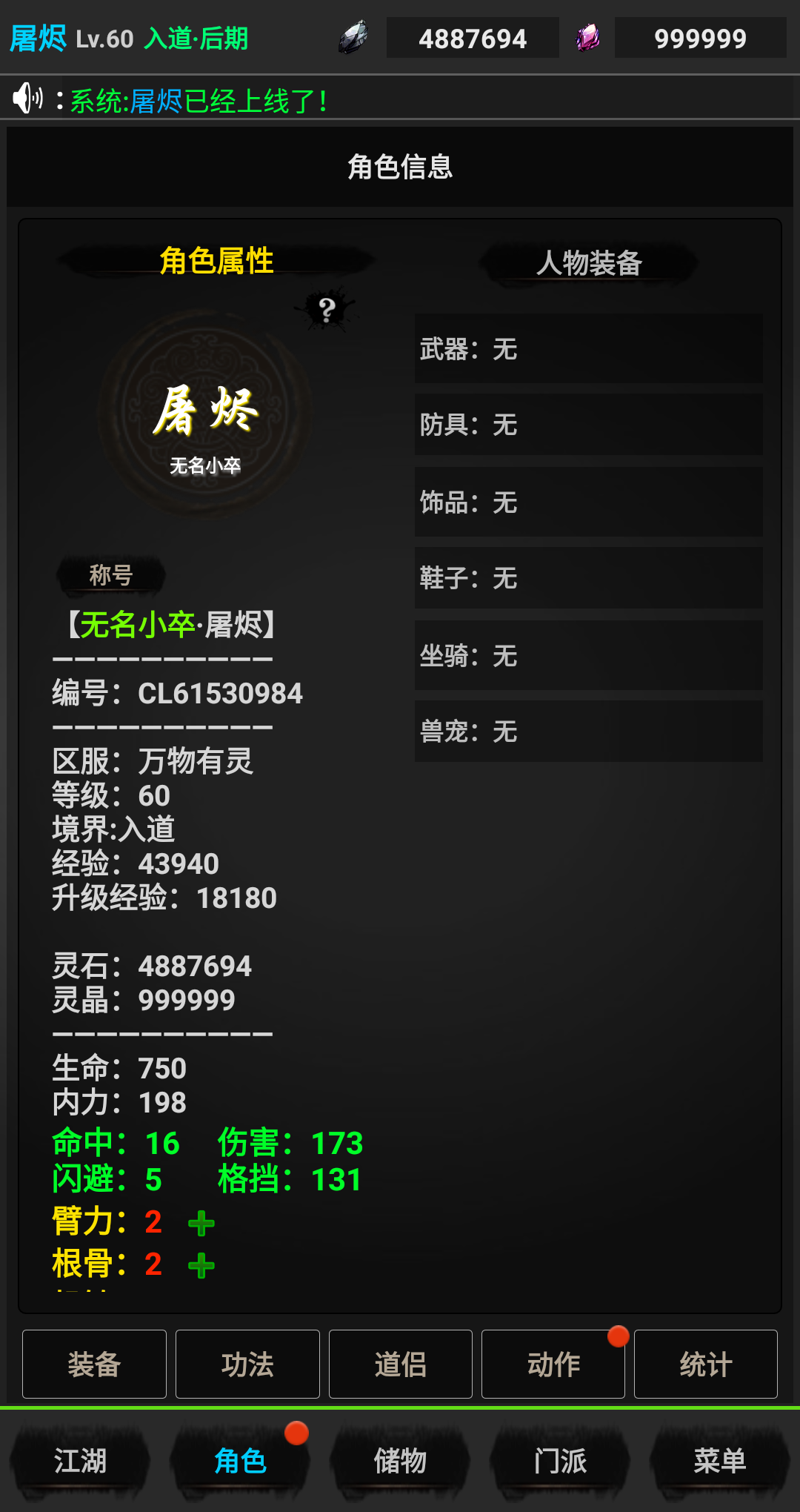
Task: Open the 兽宠 pet slot
Action: tap(588, 732)
